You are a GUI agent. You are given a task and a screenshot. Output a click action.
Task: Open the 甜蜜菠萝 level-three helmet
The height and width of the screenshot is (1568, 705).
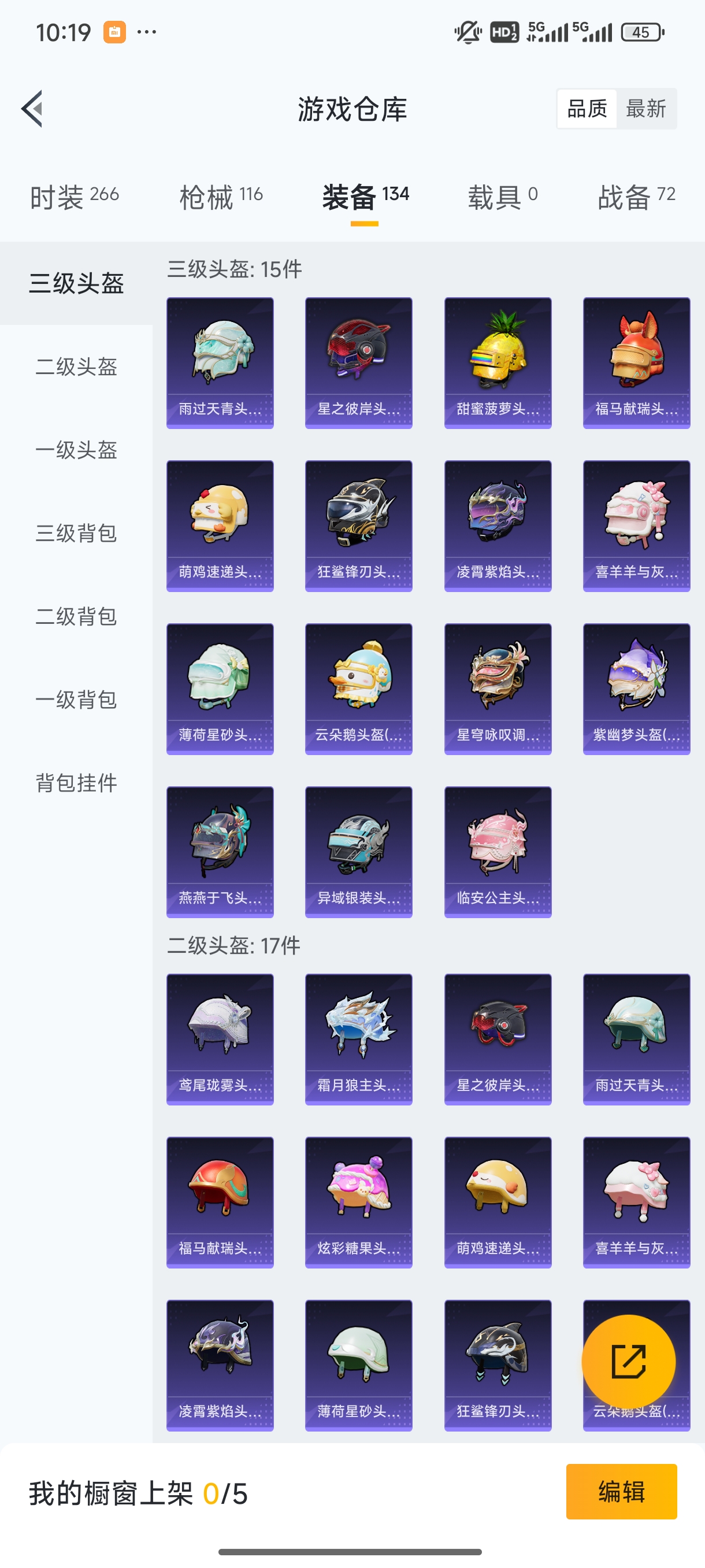(498, 363)
